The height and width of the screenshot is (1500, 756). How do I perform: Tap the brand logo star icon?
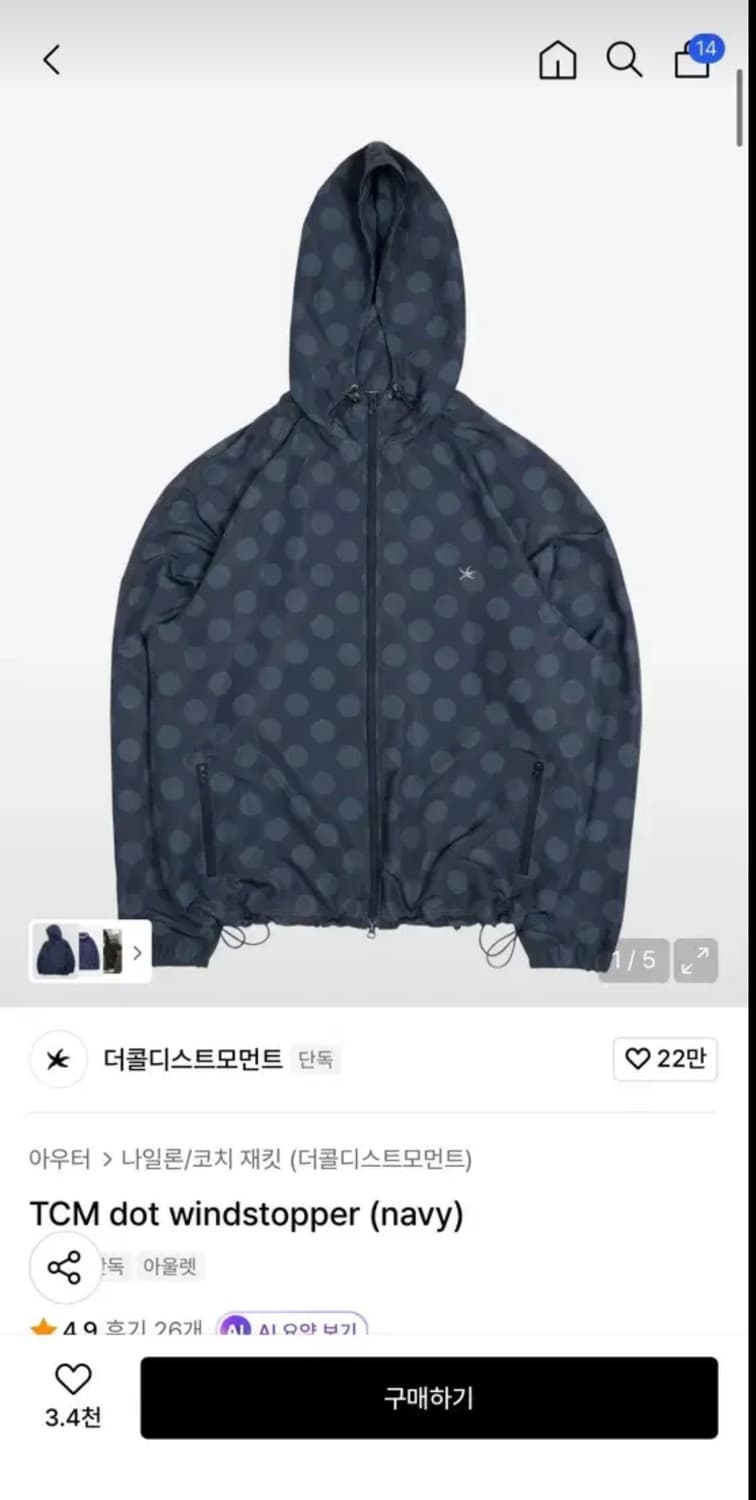(x=57, y=1060)
